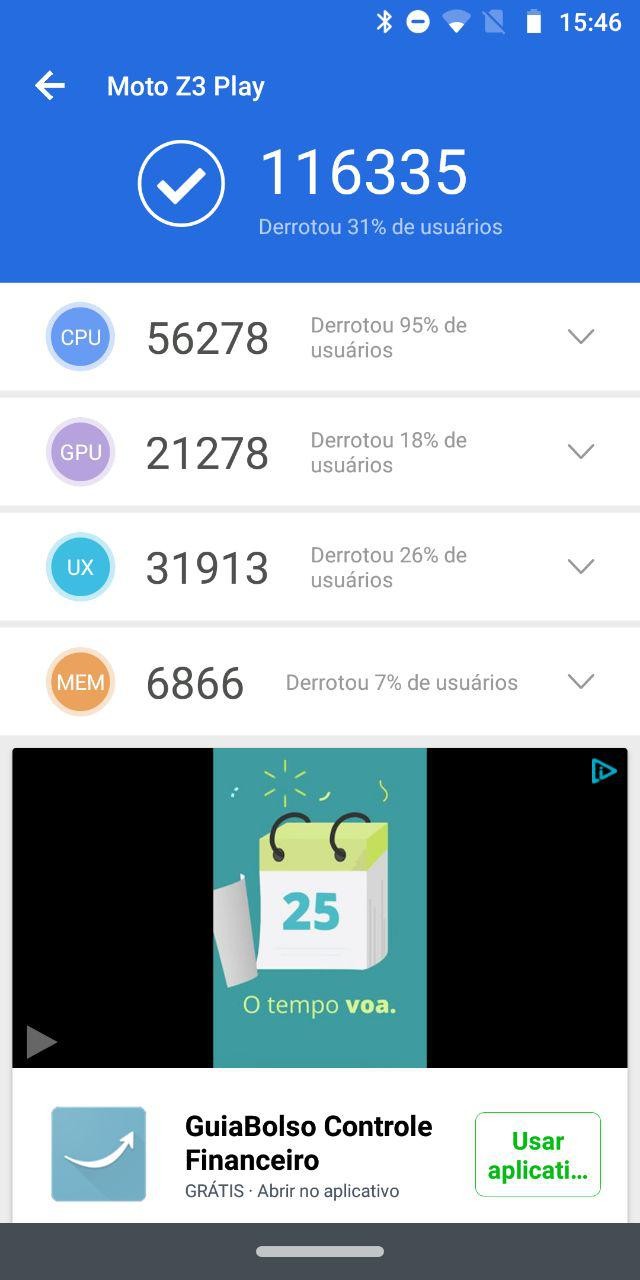Play the ad video
640x1280 pixels.
point(41,1042)
